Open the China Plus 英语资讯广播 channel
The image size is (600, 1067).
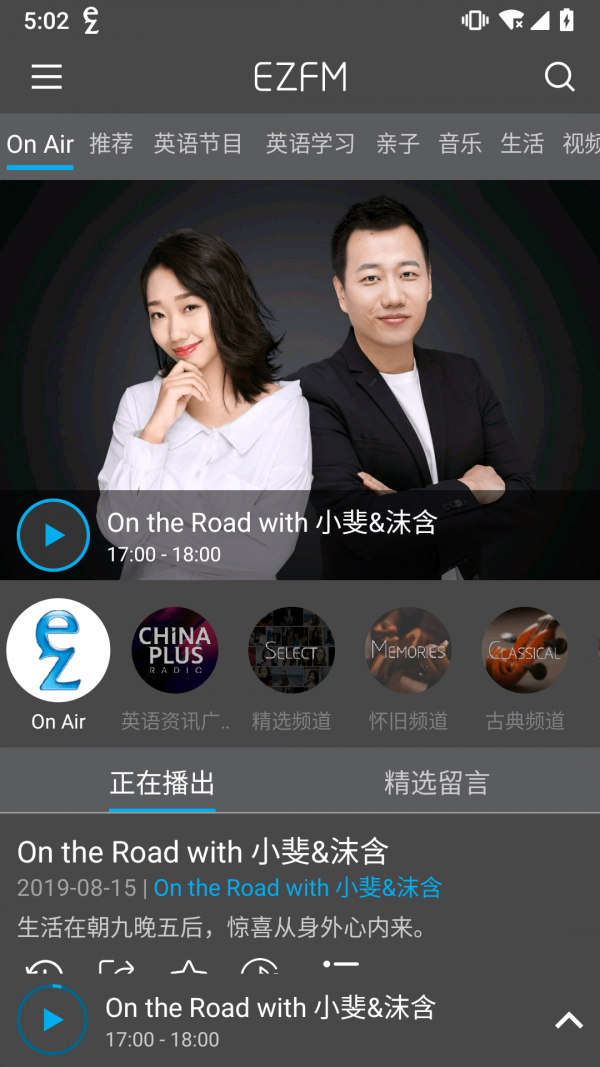[x=175, y=651]
